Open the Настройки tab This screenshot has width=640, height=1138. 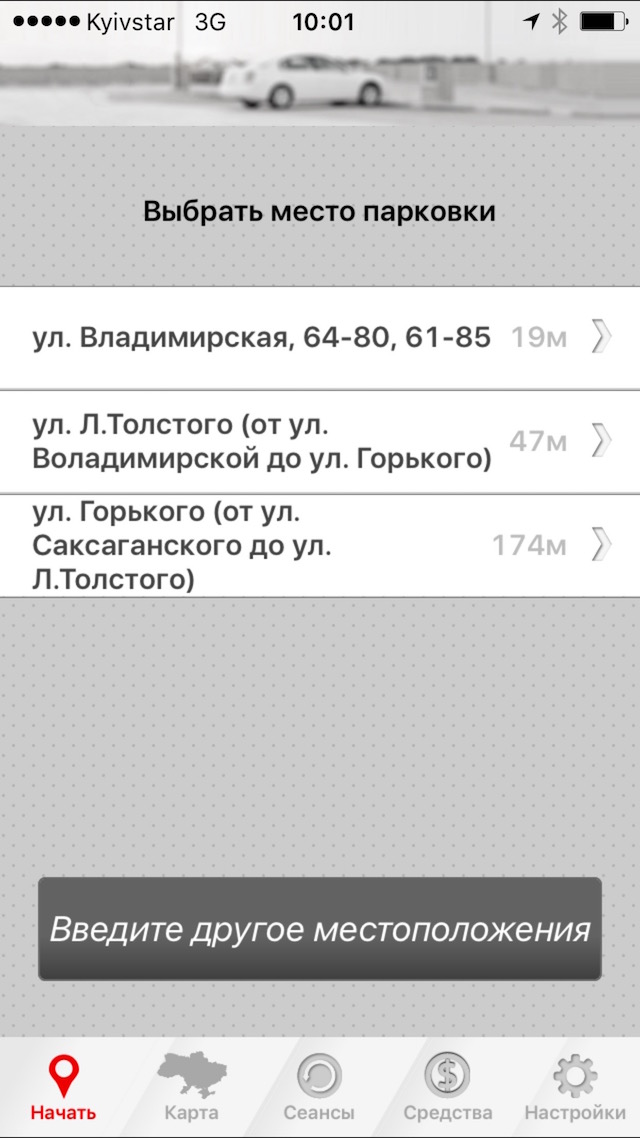tap(575, 1088)
